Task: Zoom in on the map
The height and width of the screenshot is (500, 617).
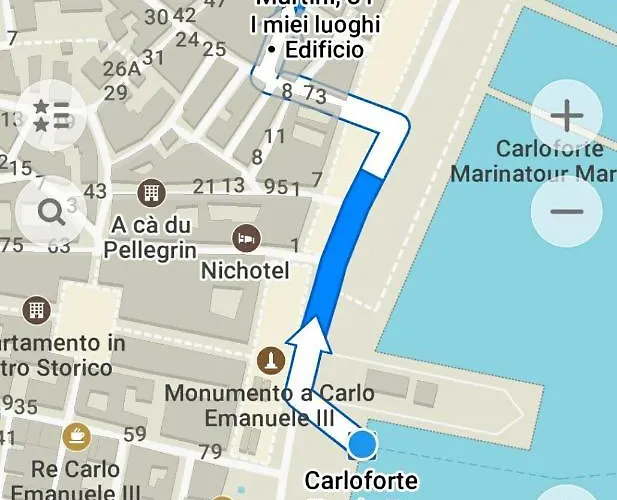Action: [x=567, y=116]
